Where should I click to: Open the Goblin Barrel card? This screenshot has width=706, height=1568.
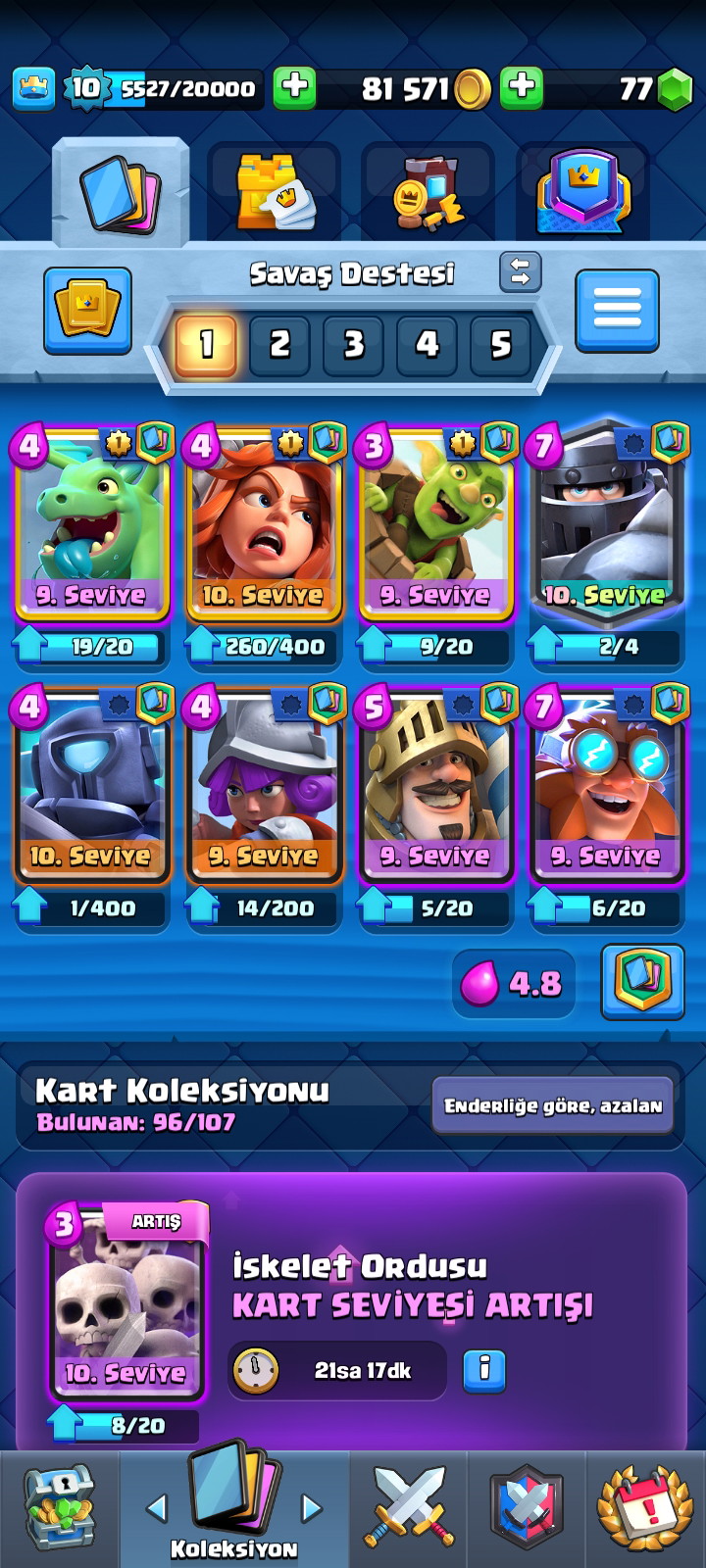pos(435,524)
